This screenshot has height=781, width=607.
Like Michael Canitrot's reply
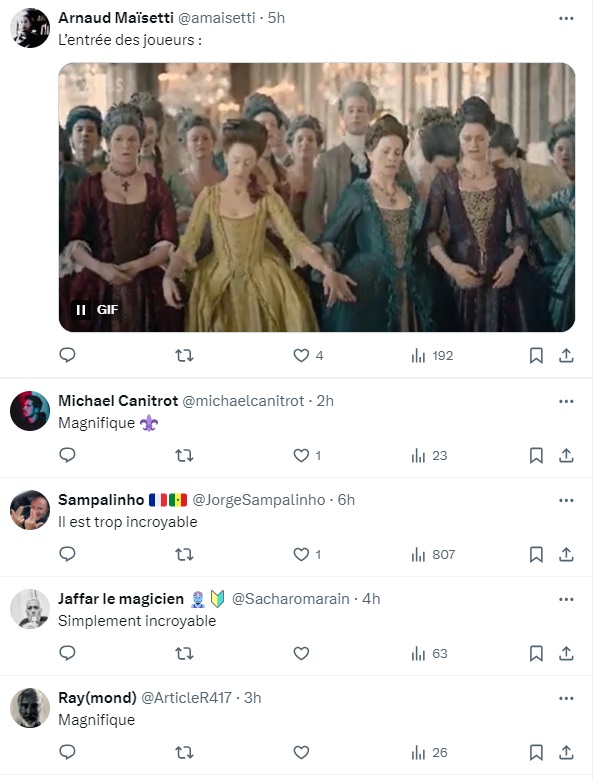pyautogui.click(x=301, y=455)
